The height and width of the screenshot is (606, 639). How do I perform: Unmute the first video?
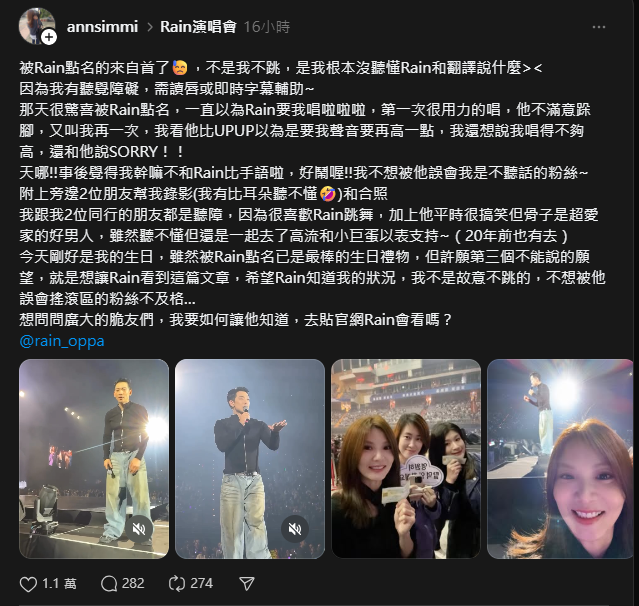tap(140, 529)
